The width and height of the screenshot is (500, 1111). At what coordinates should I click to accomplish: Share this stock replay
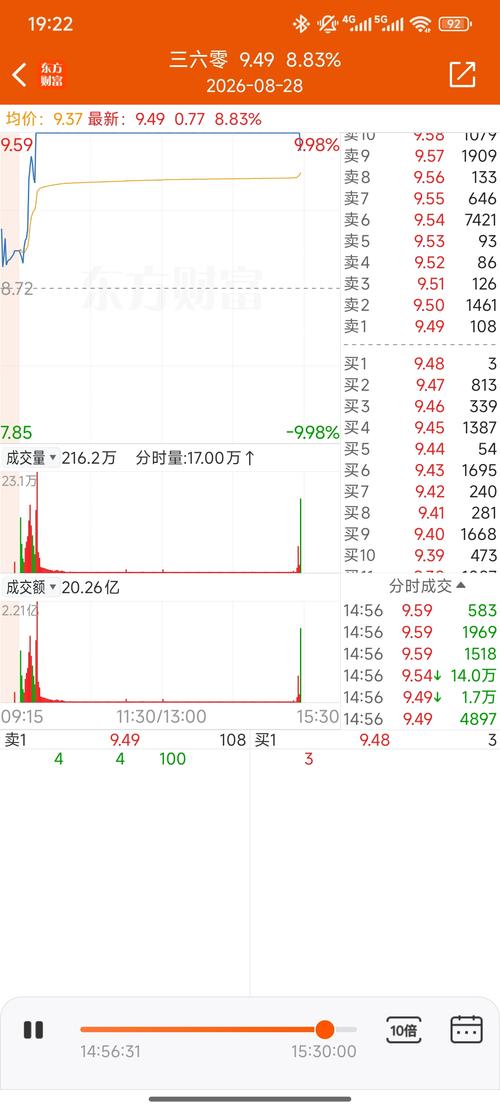coord(462,74)
